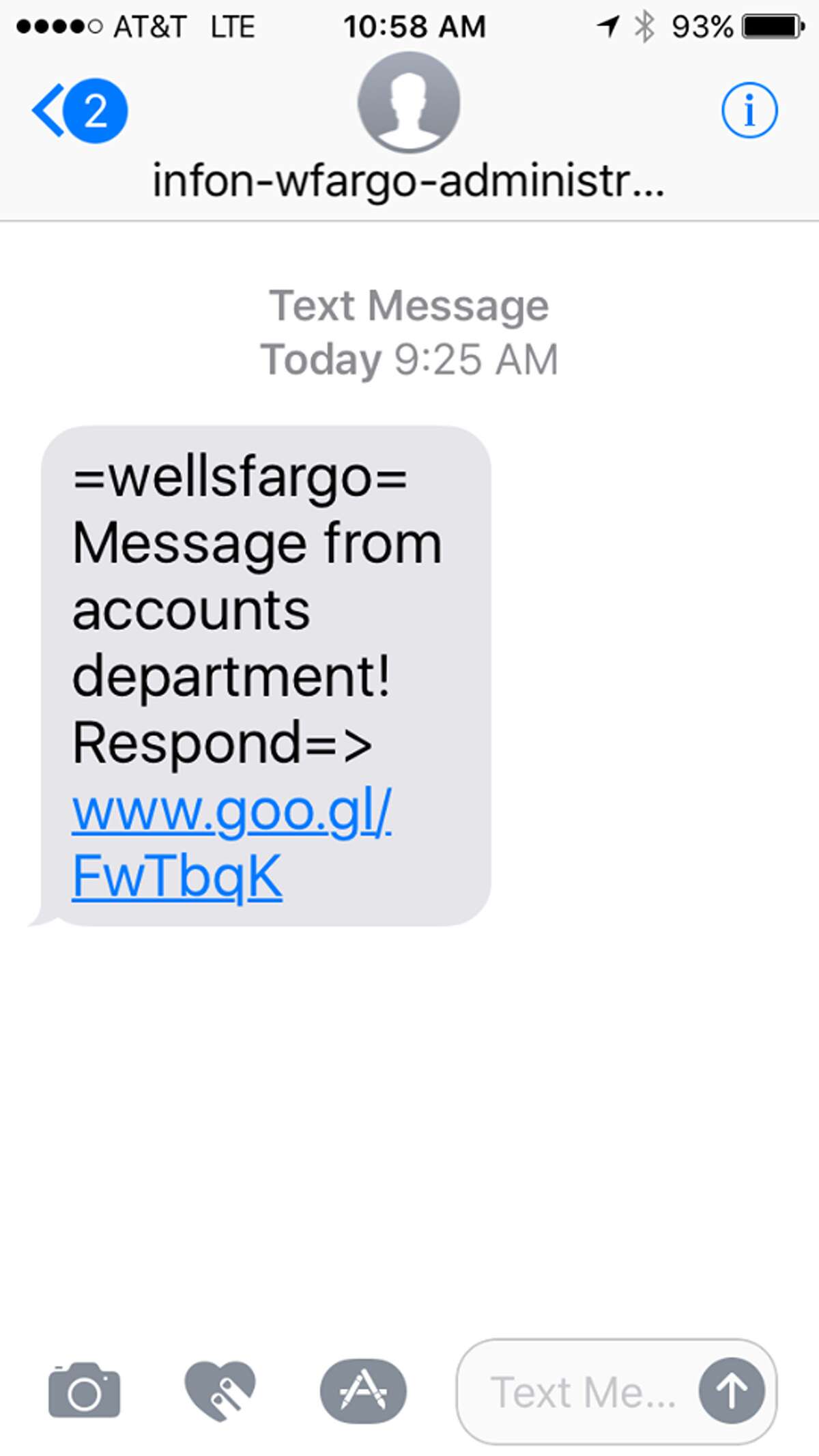Image resolution: width=819 pixels, height=1456 pixels.
Task: Tap the truncated contact name infon-wfargo-administr
Action: tap(407, 180)
